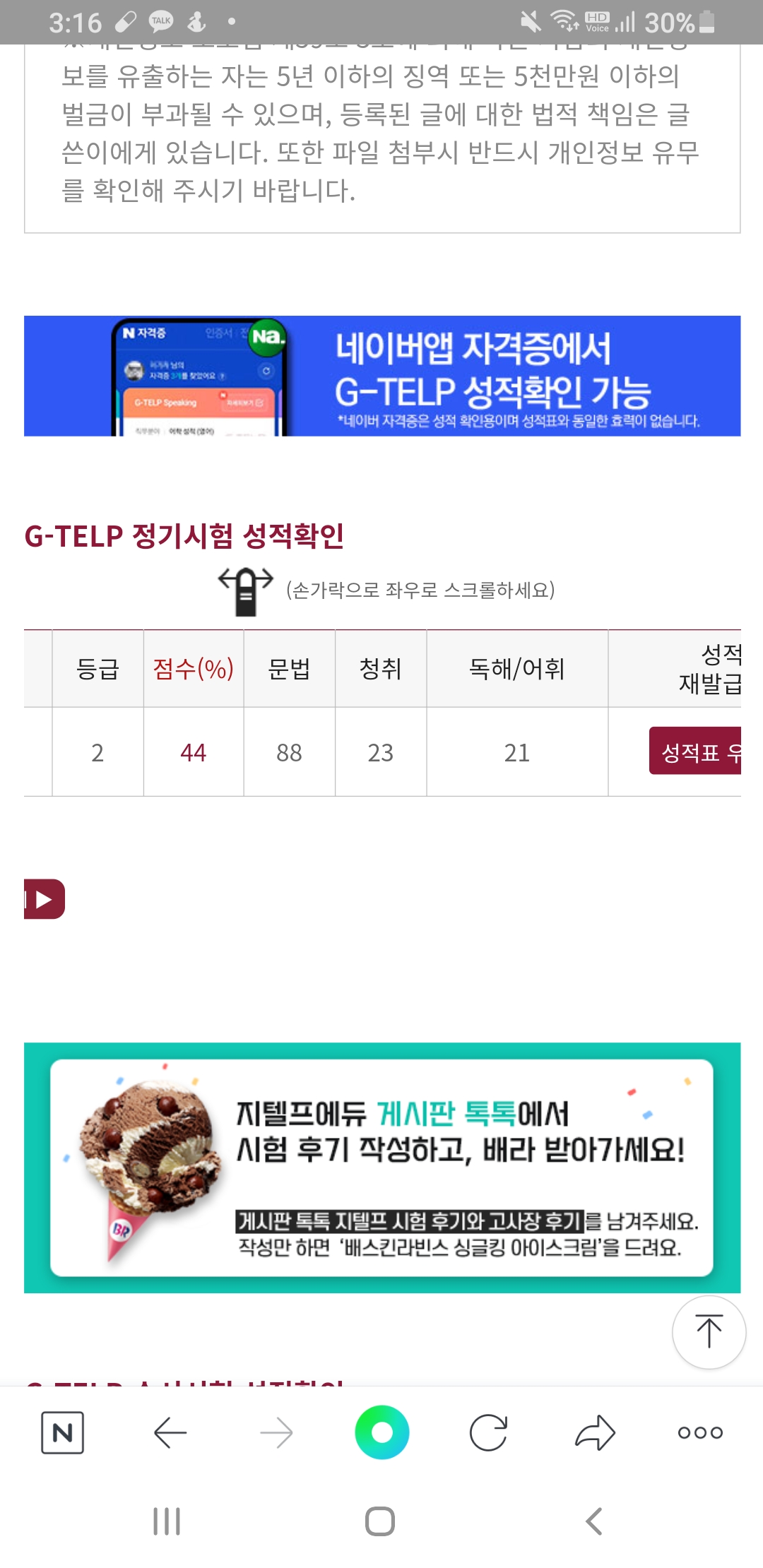763x1568 pixels.
Task: Tap the forward arrow in the browser toolbar
Action: 276,1432
